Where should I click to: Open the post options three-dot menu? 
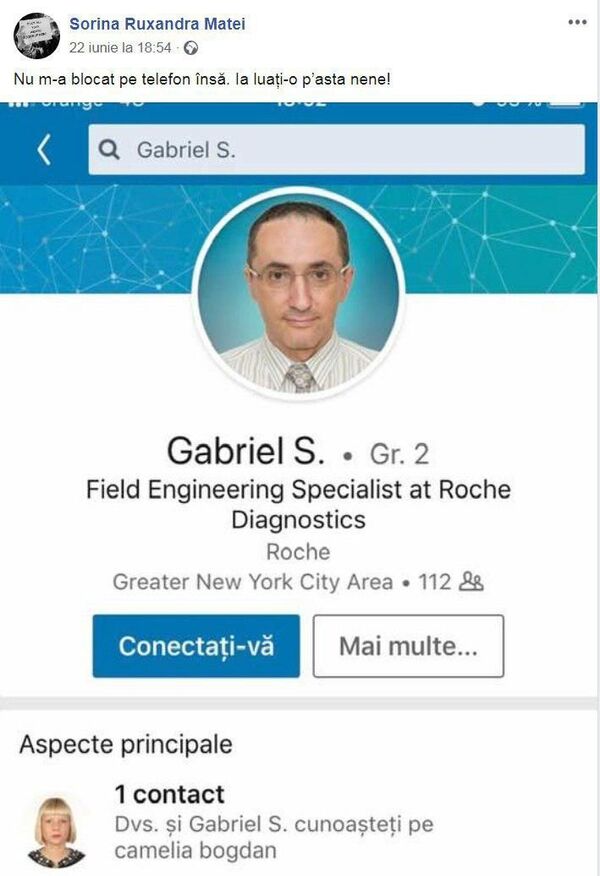pyautogui.click(x=577, y=22)
